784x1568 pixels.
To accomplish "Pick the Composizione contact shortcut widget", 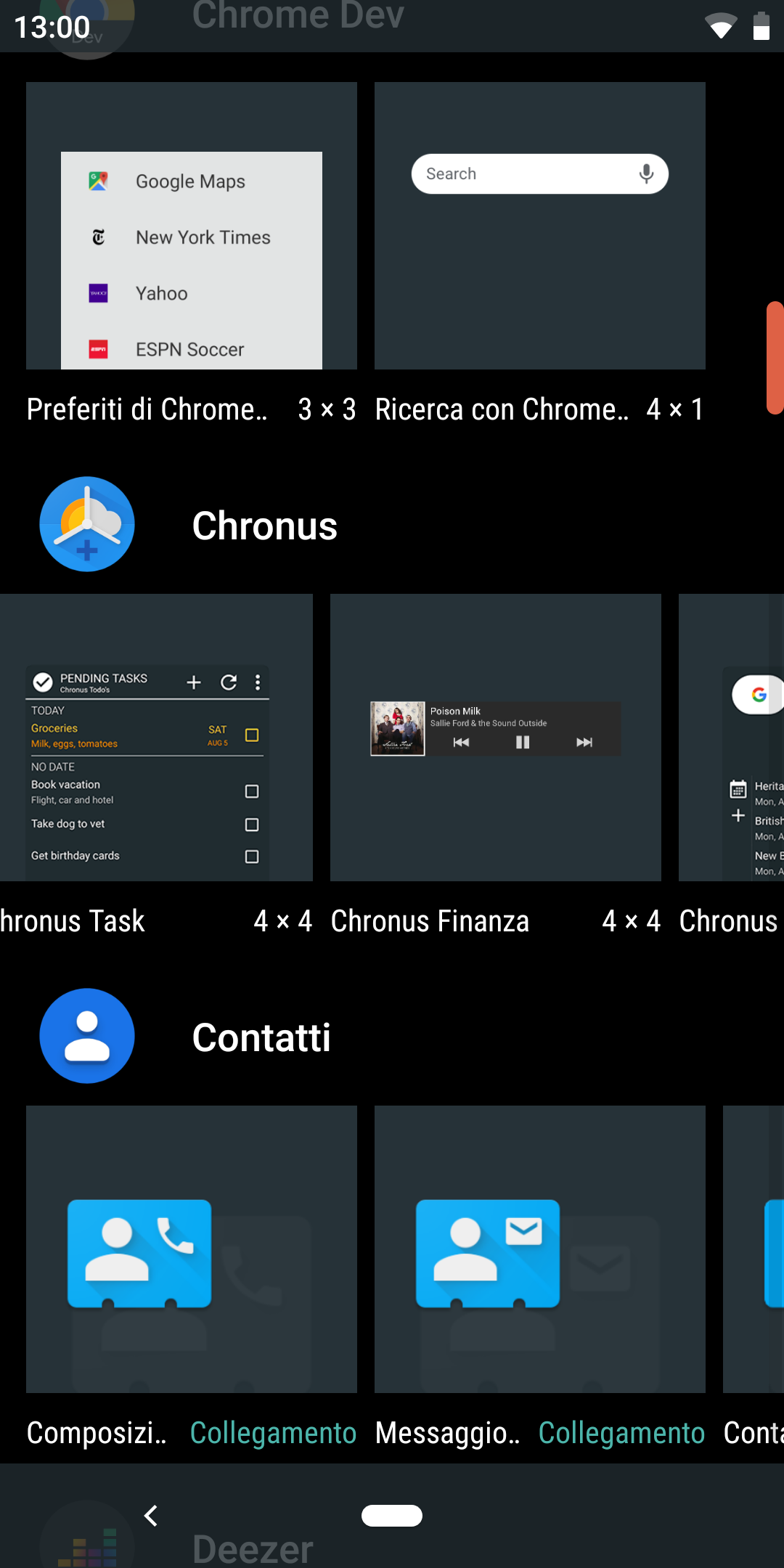I will (x=192, y=1249).
